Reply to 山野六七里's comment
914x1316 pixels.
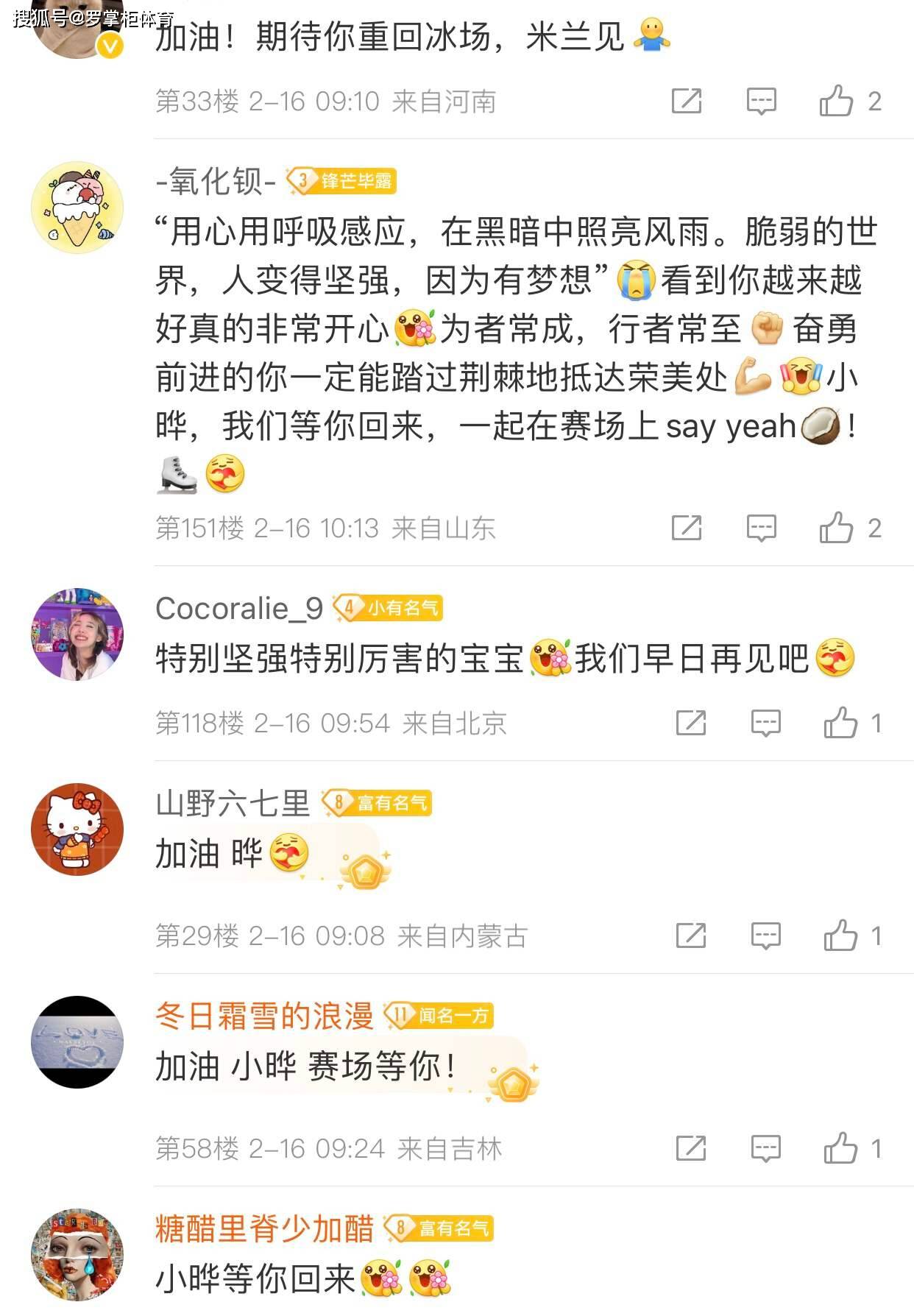tap(765, 935)
